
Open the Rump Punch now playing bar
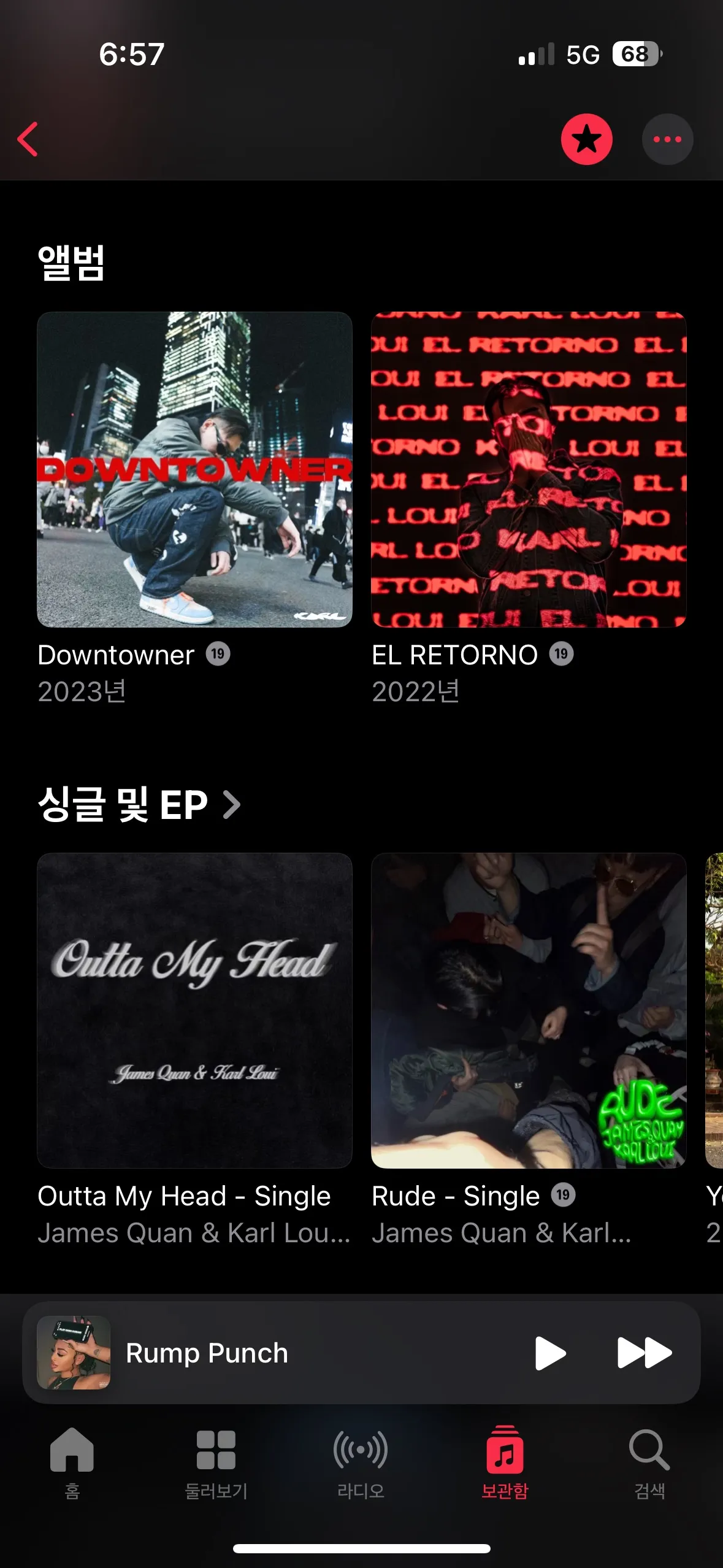pyautogui.click(x=276, y=1353)
